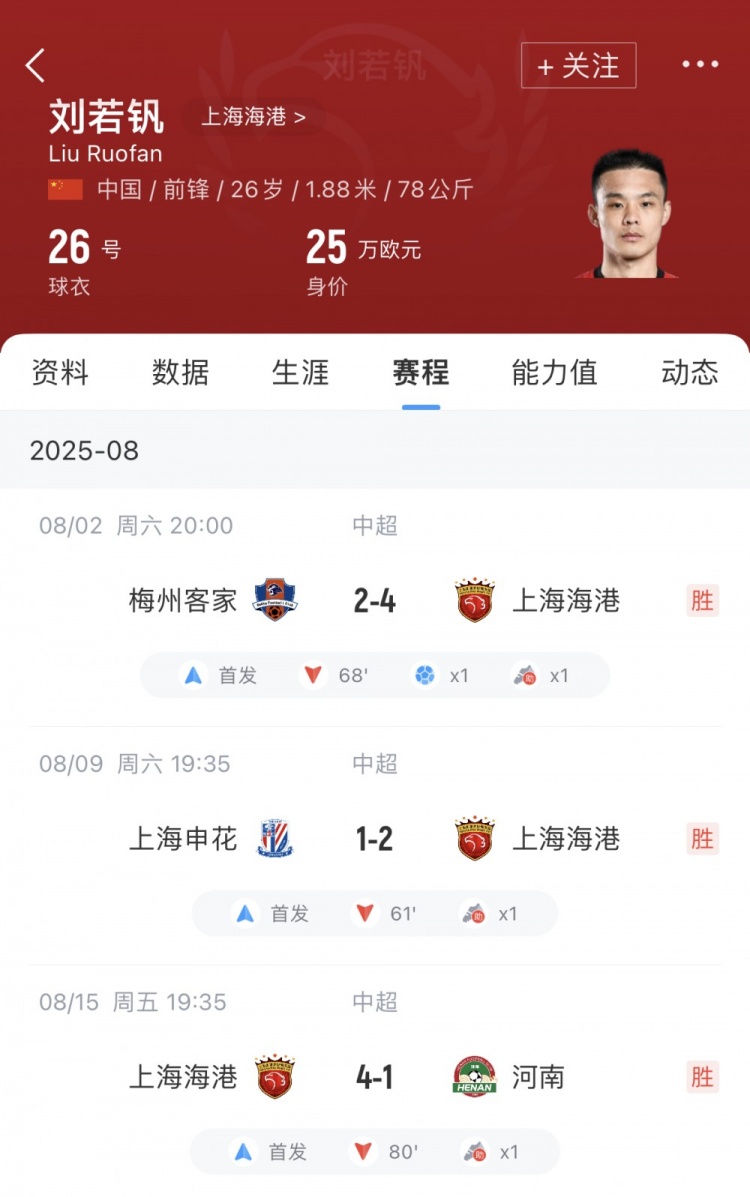This screenshot has width=750, height=1197.
Task: View the 能力值 tab
Action: pyautogui.click(x=554, y=372)
